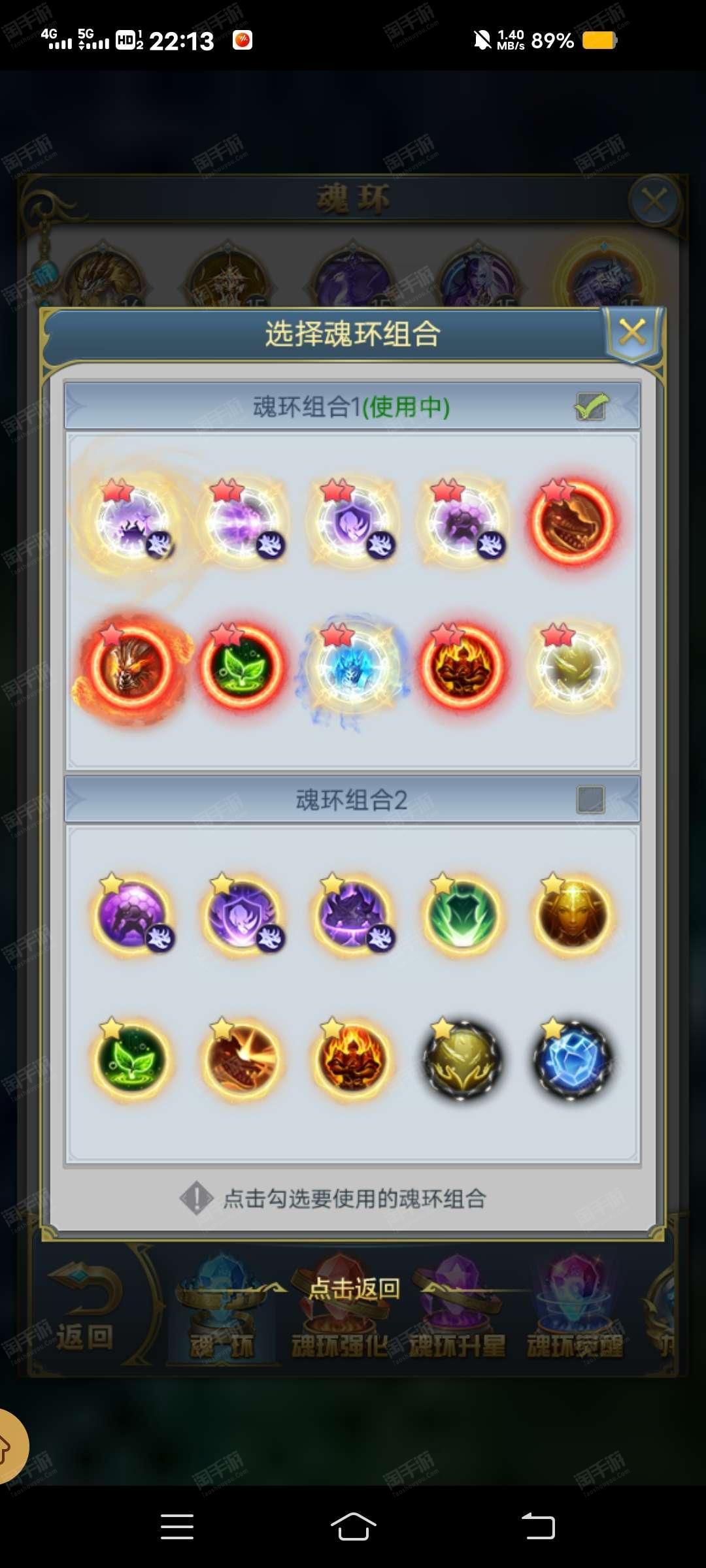Close the 选择魂环组合 dialog

pyautogui.click(x=632, y=333)
